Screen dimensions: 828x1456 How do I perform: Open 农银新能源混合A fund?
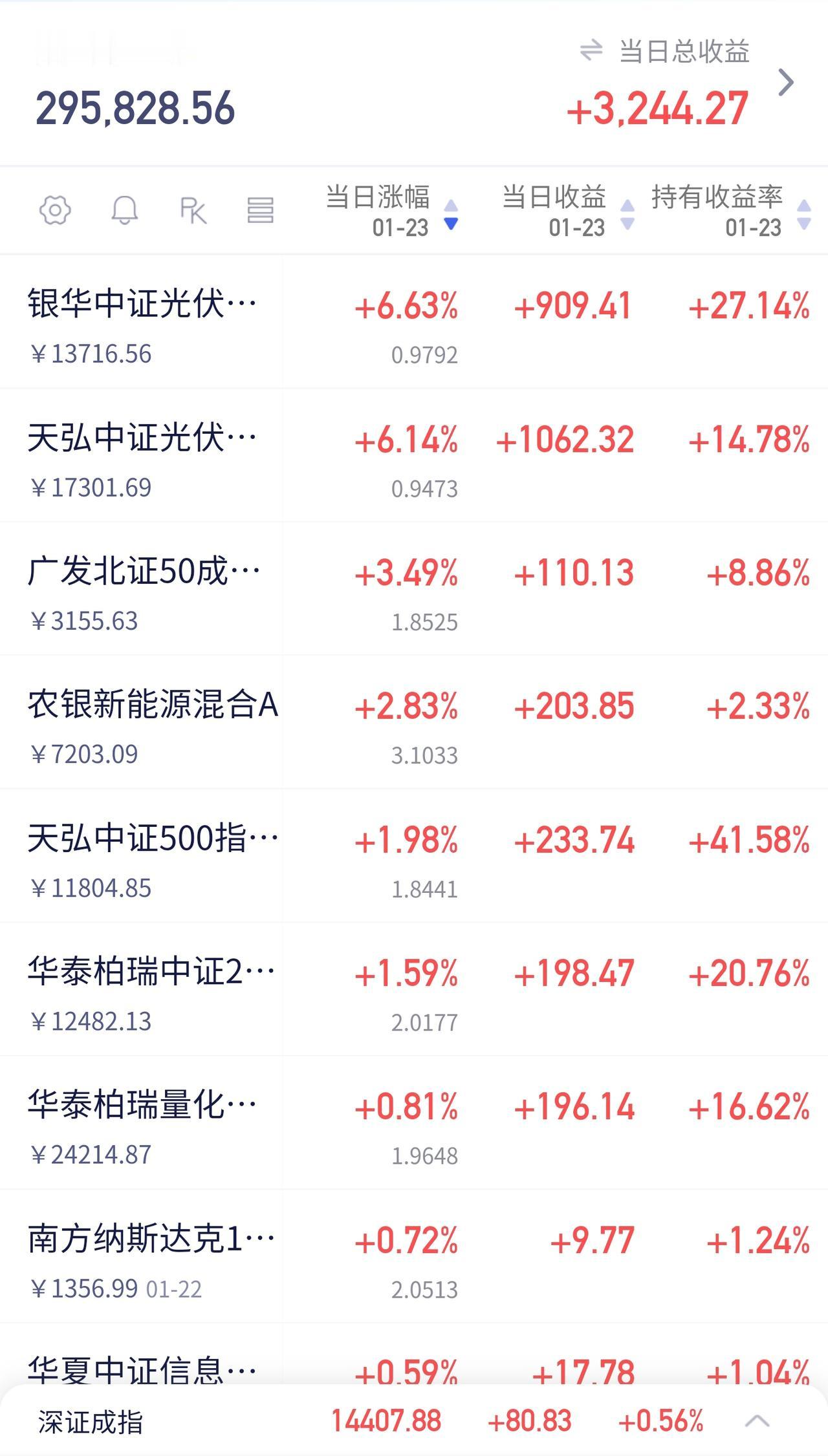[x=414, y=722]
